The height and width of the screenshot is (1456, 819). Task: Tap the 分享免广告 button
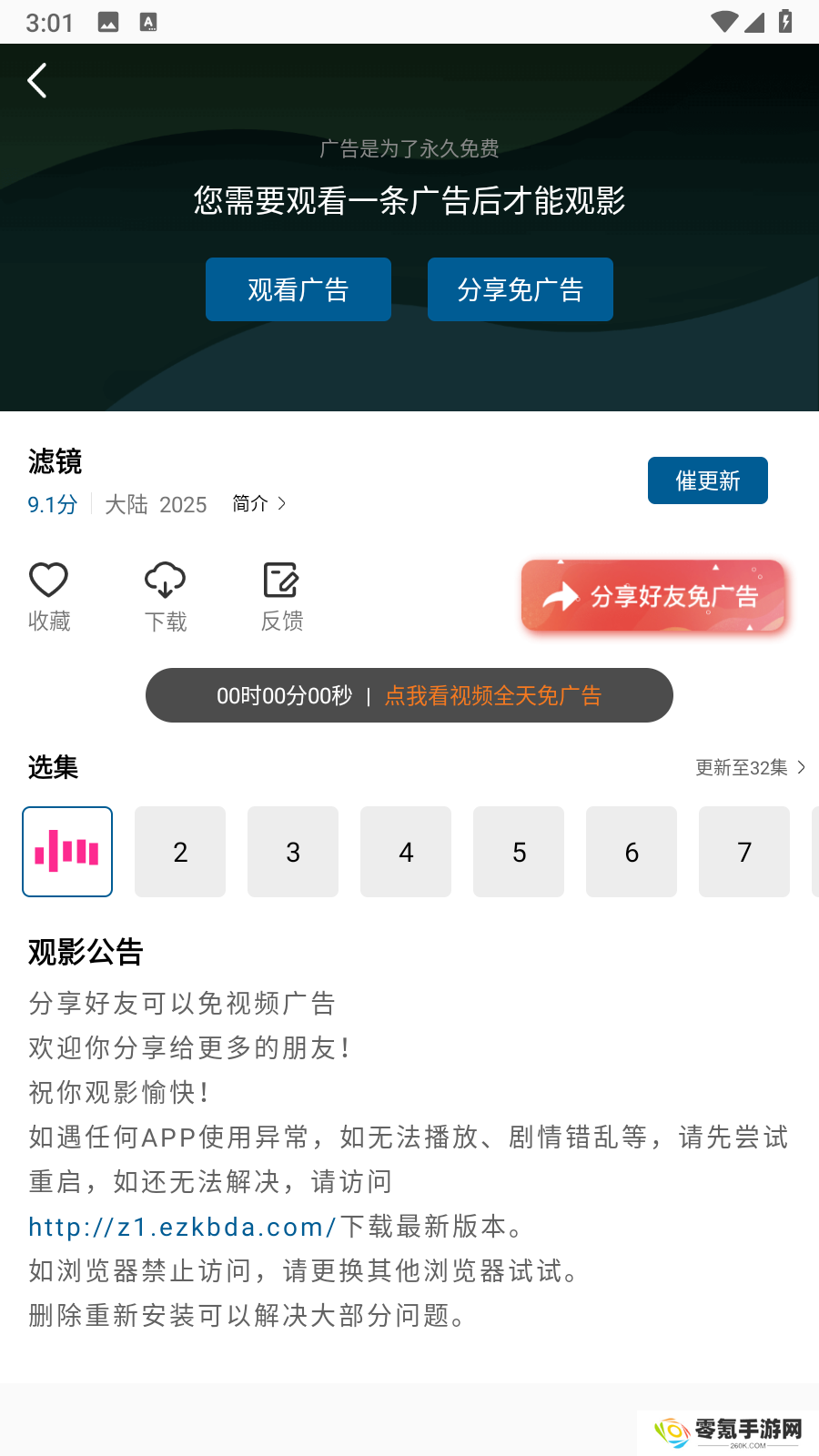(x=521, y=289)
